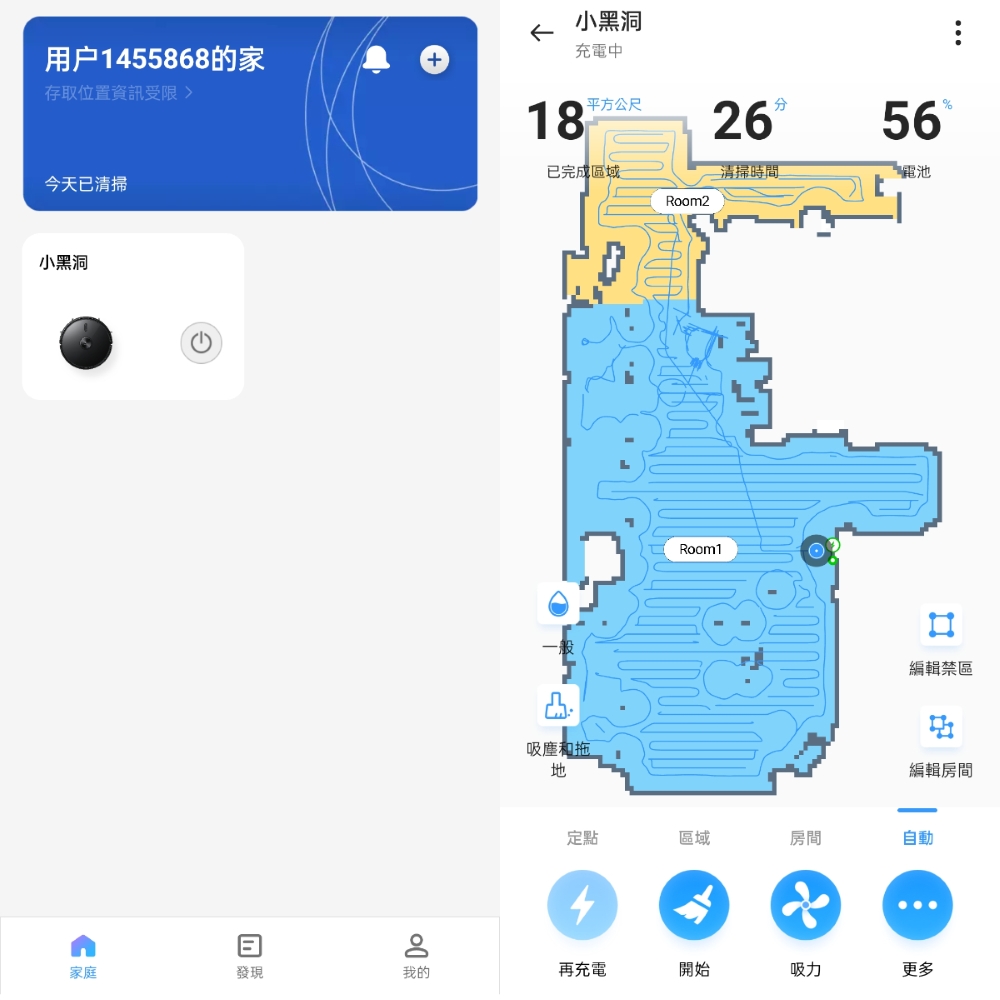1000x1000 pixels.
Task: Tap the plus icon to add device
Action: (433, 60)
